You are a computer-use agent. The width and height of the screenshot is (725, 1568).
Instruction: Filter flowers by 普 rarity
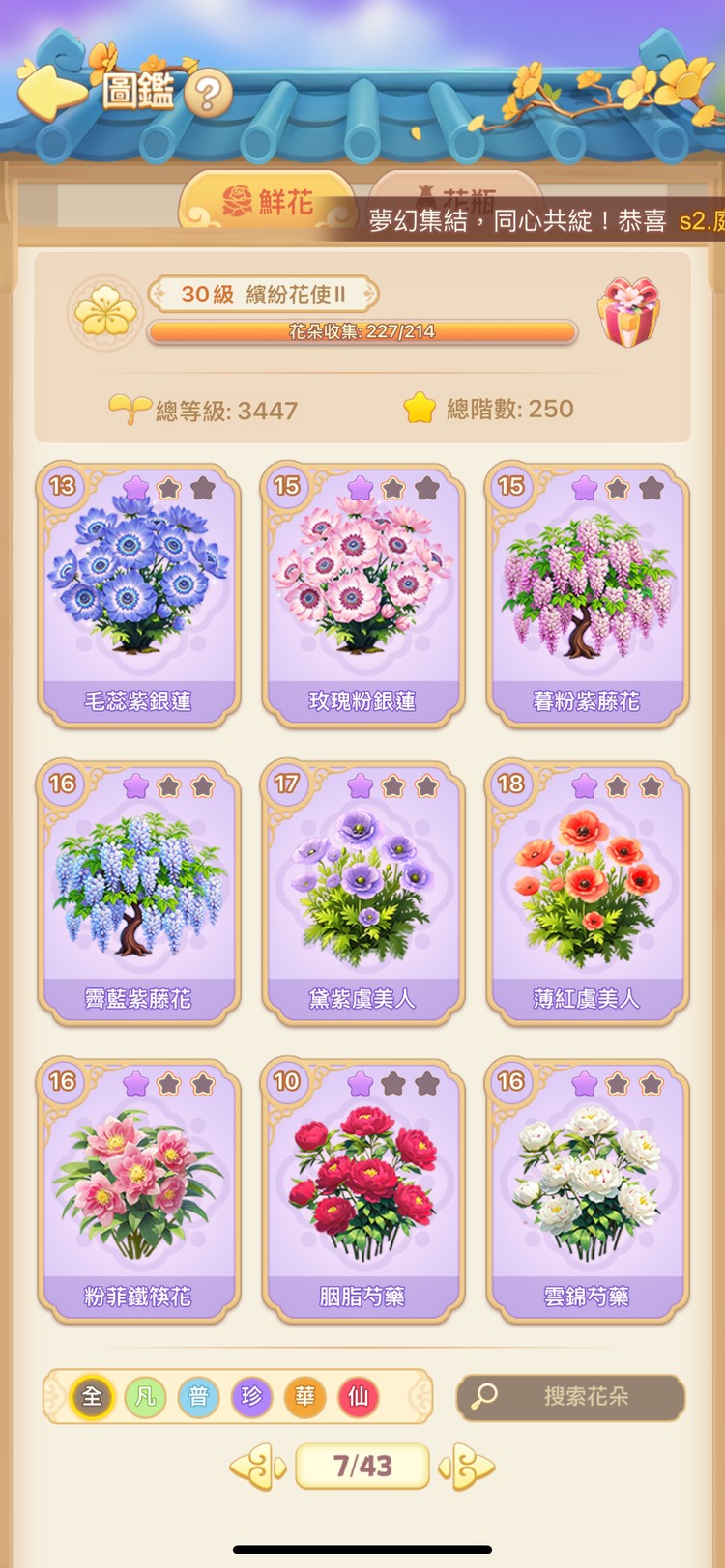click(x=199, y=1397)
